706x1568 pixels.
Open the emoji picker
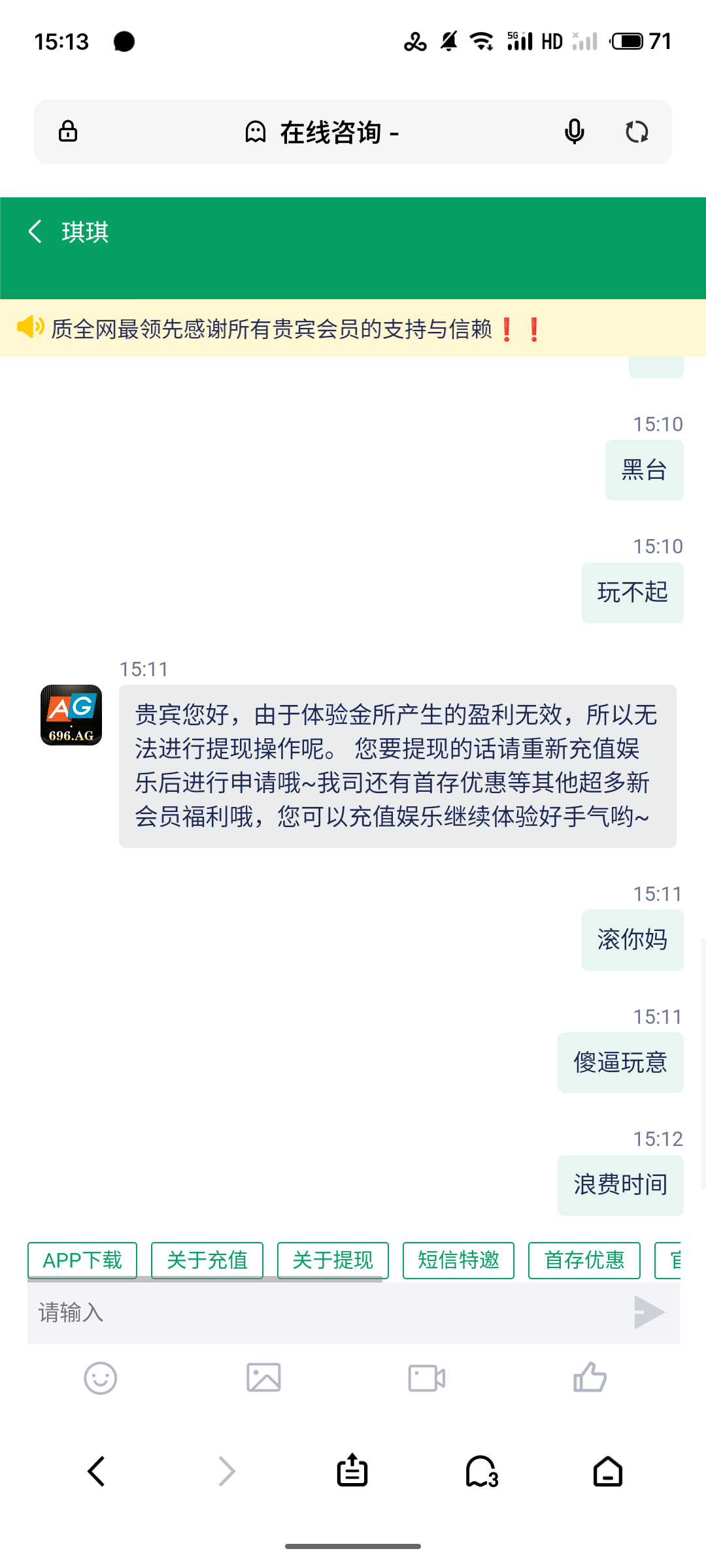[101, 1378]
